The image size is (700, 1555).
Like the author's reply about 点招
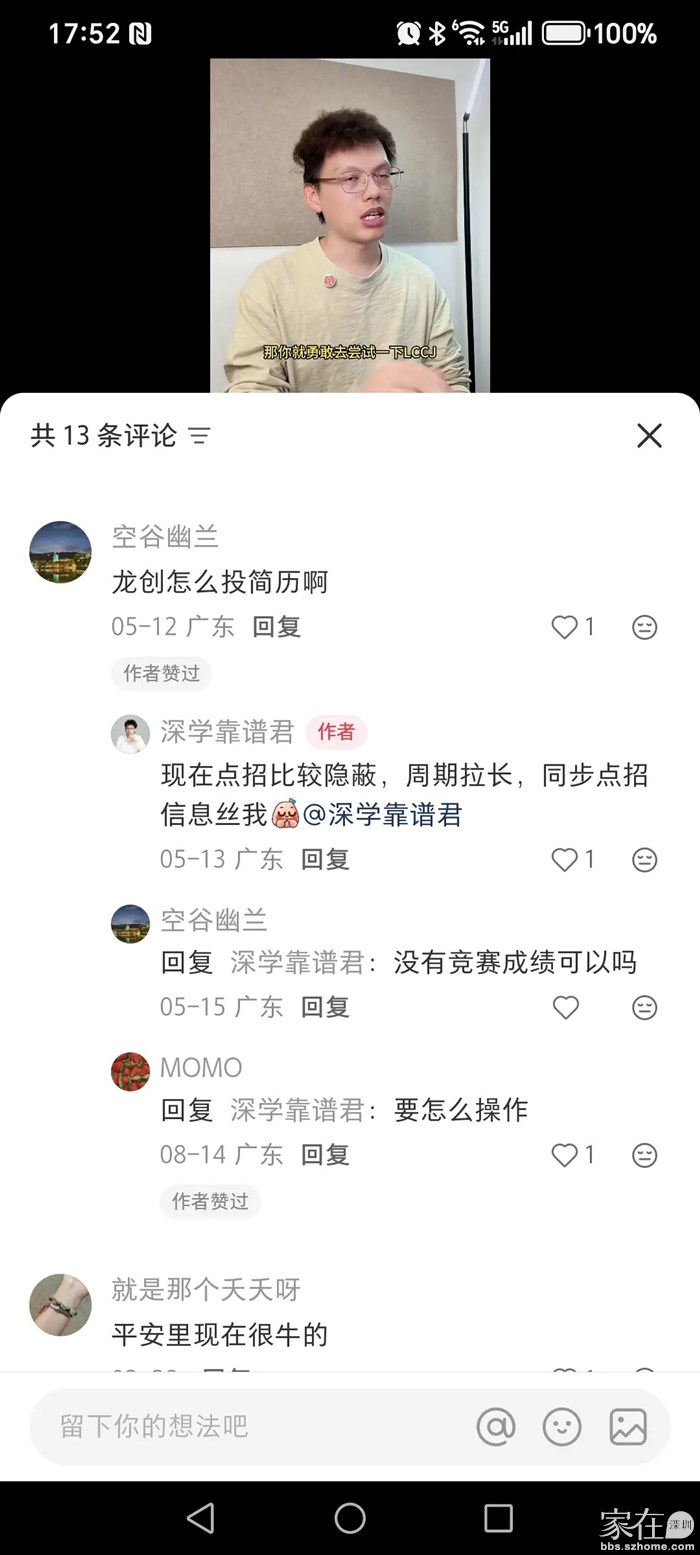[x=565, y=859]
